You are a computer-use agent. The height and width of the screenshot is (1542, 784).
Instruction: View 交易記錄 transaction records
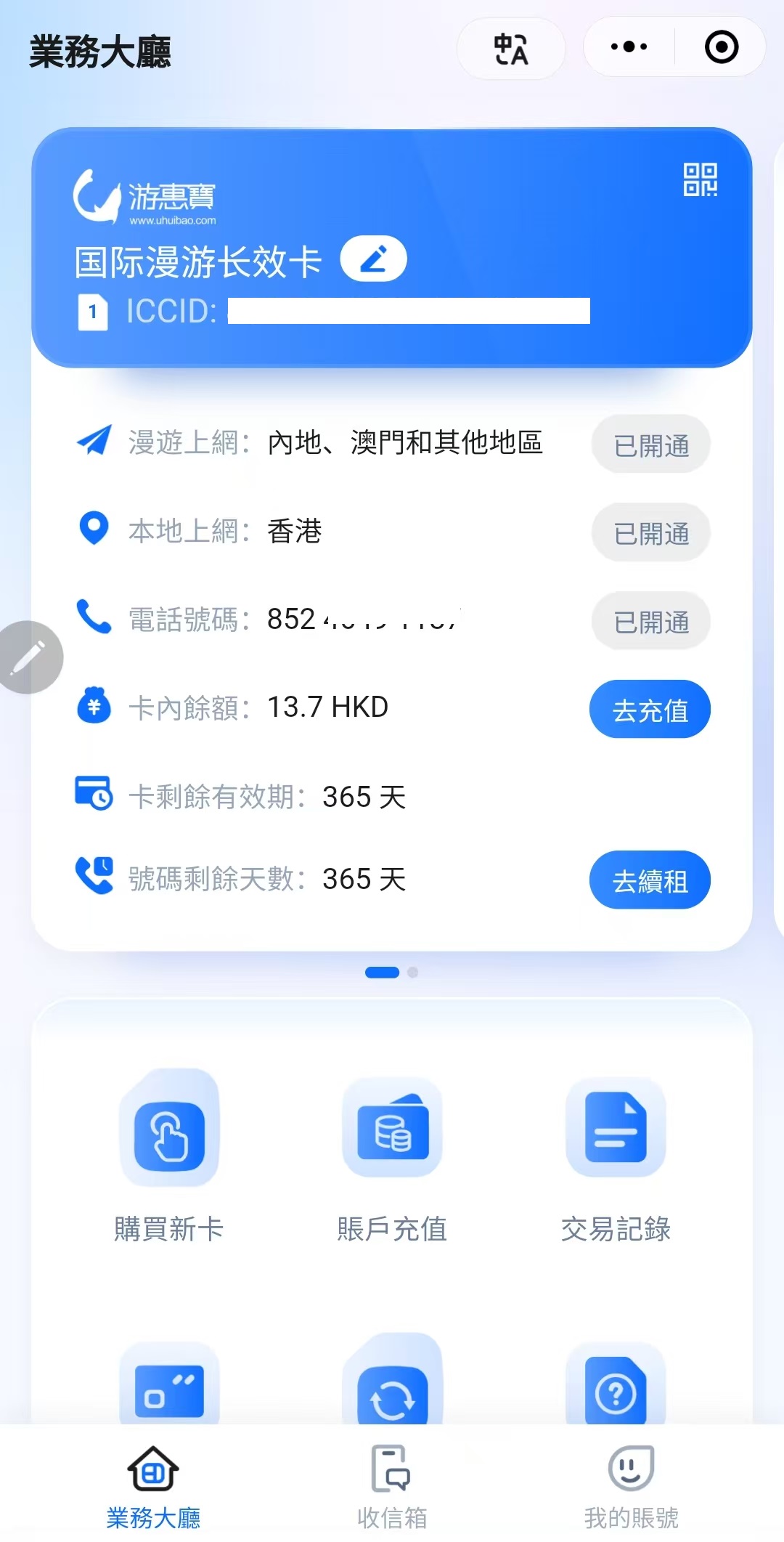coord(616,1155)
